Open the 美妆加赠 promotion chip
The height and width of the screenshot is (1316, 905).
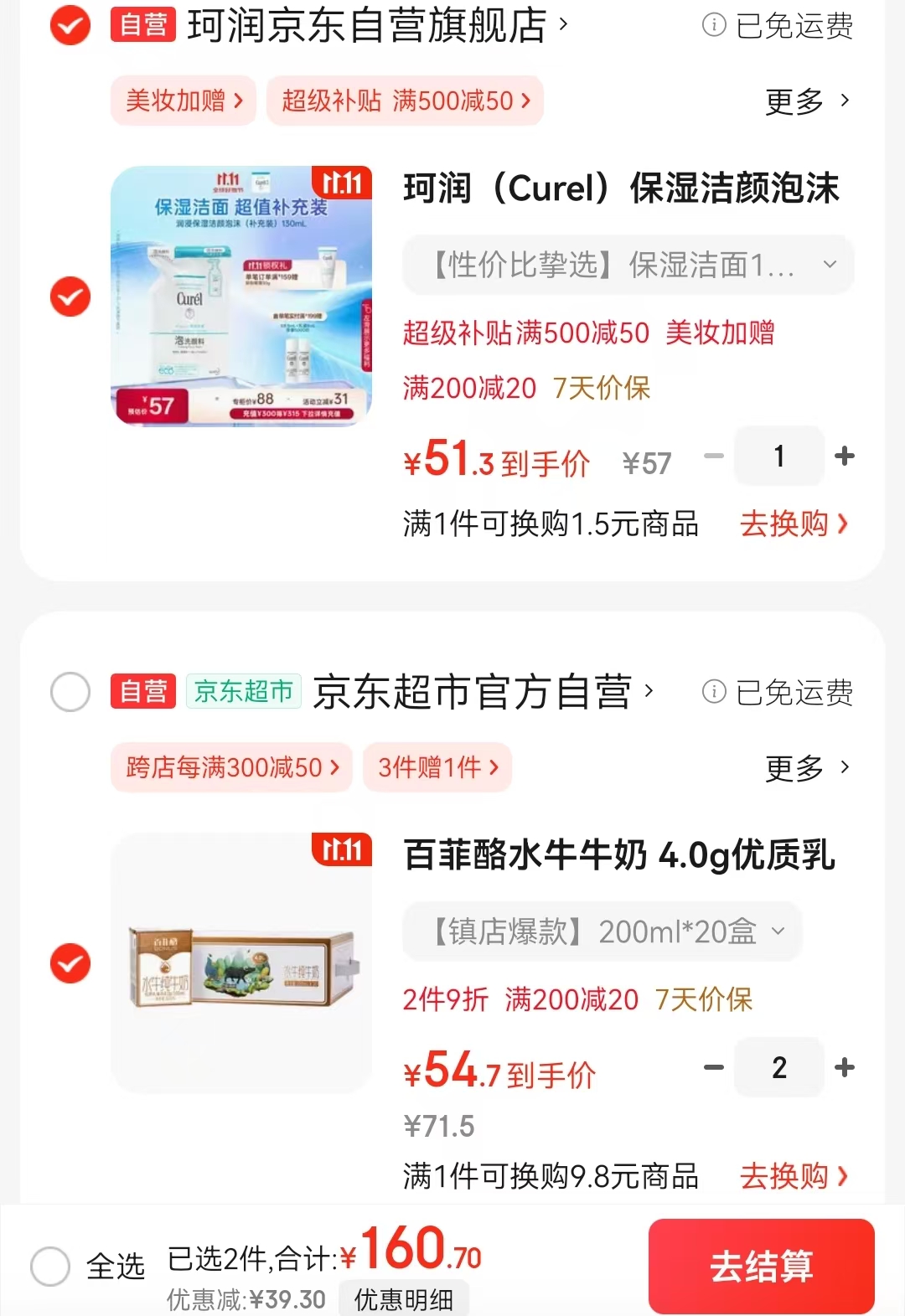(x=184, y=101)
